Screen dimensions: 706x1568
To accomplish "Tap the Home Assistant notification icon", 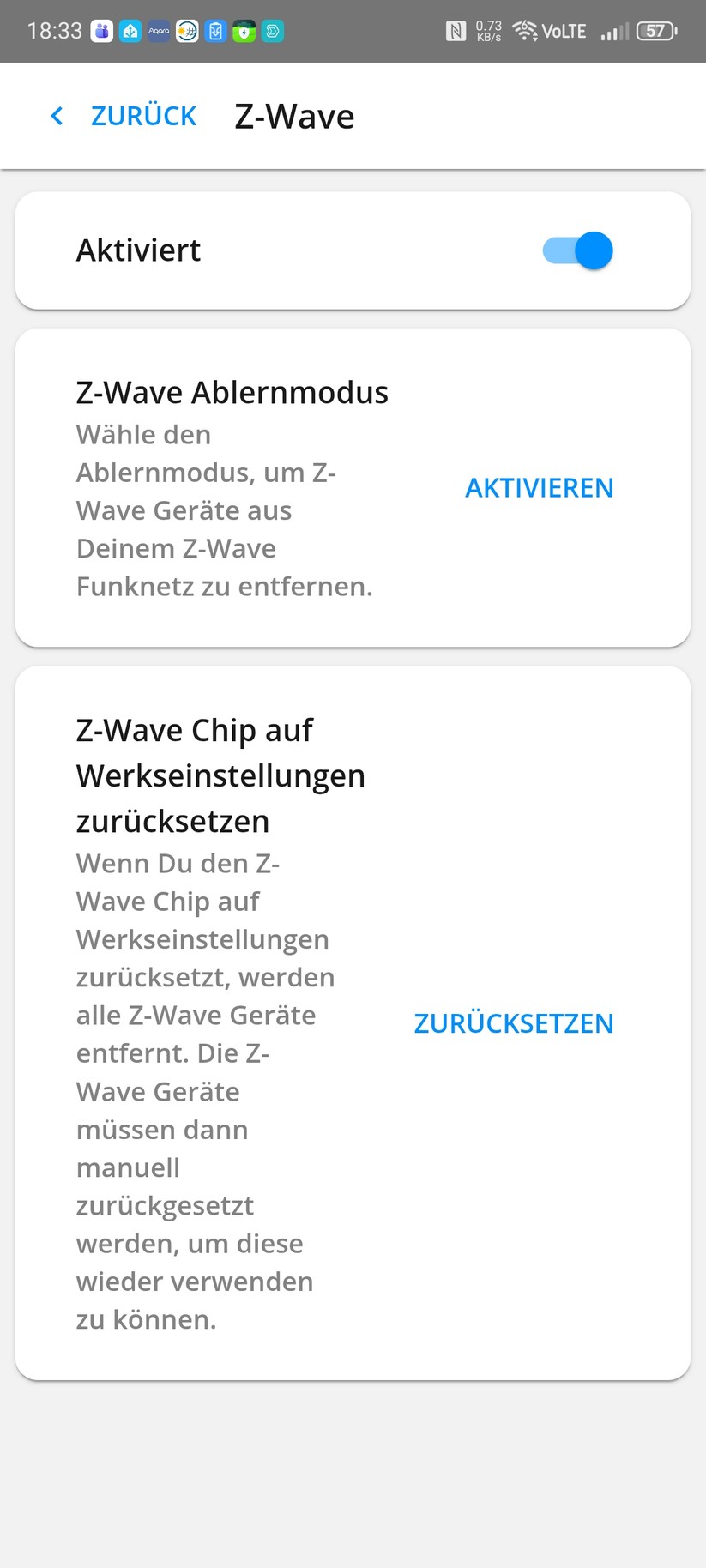I will click(x=130, y=31).
